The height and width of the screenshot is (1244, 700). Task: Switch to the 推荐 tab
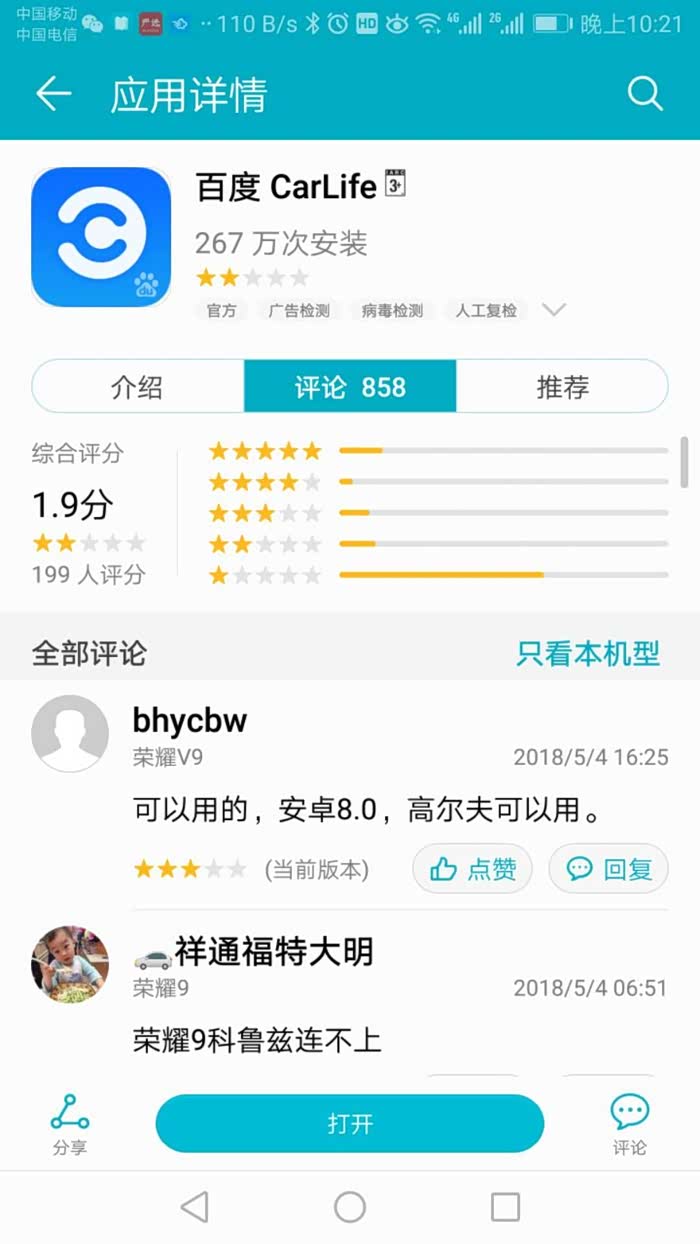click(562, 387)
